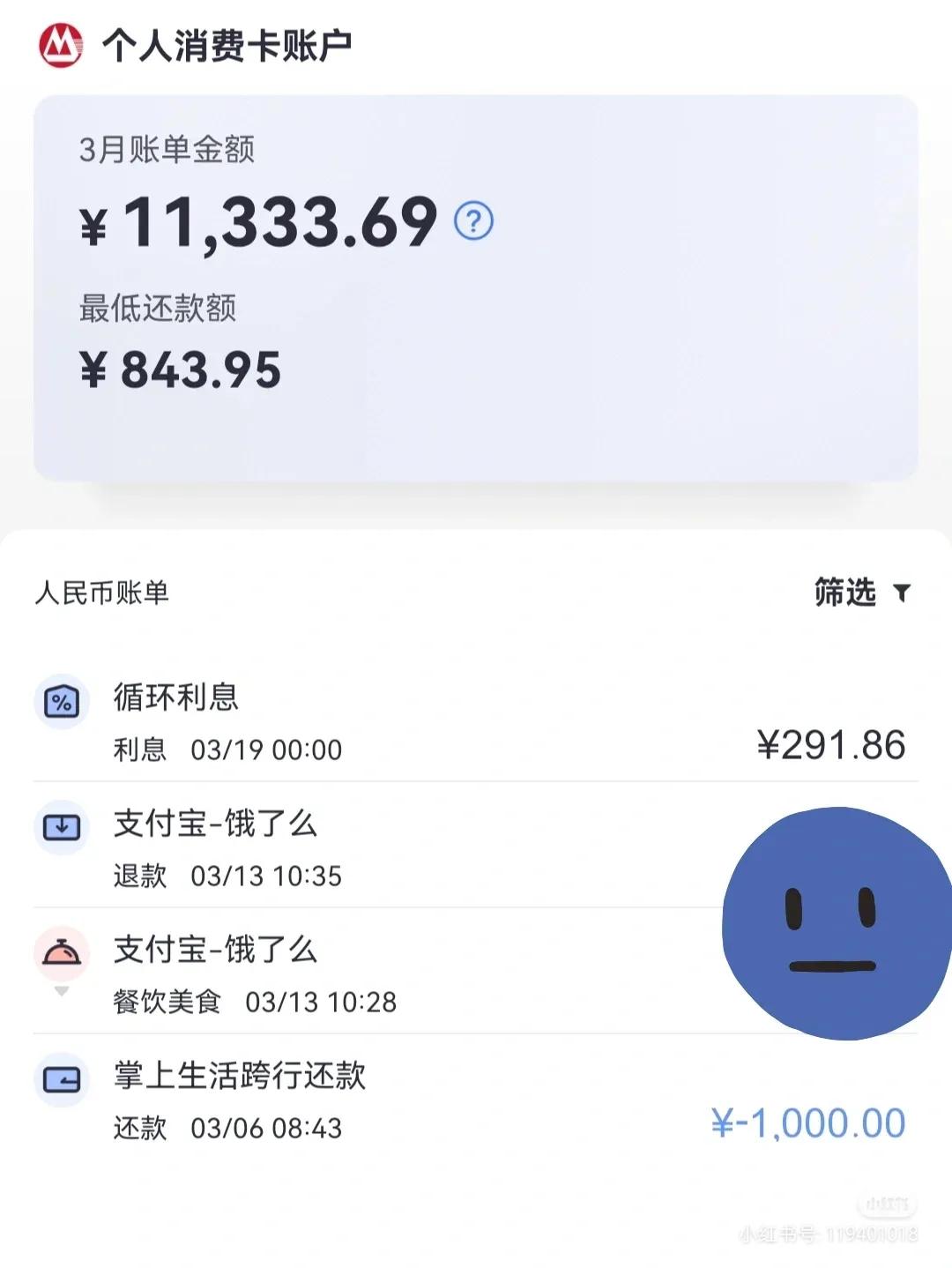Click the filter funnel icon next to 筛选

(901, 595)
